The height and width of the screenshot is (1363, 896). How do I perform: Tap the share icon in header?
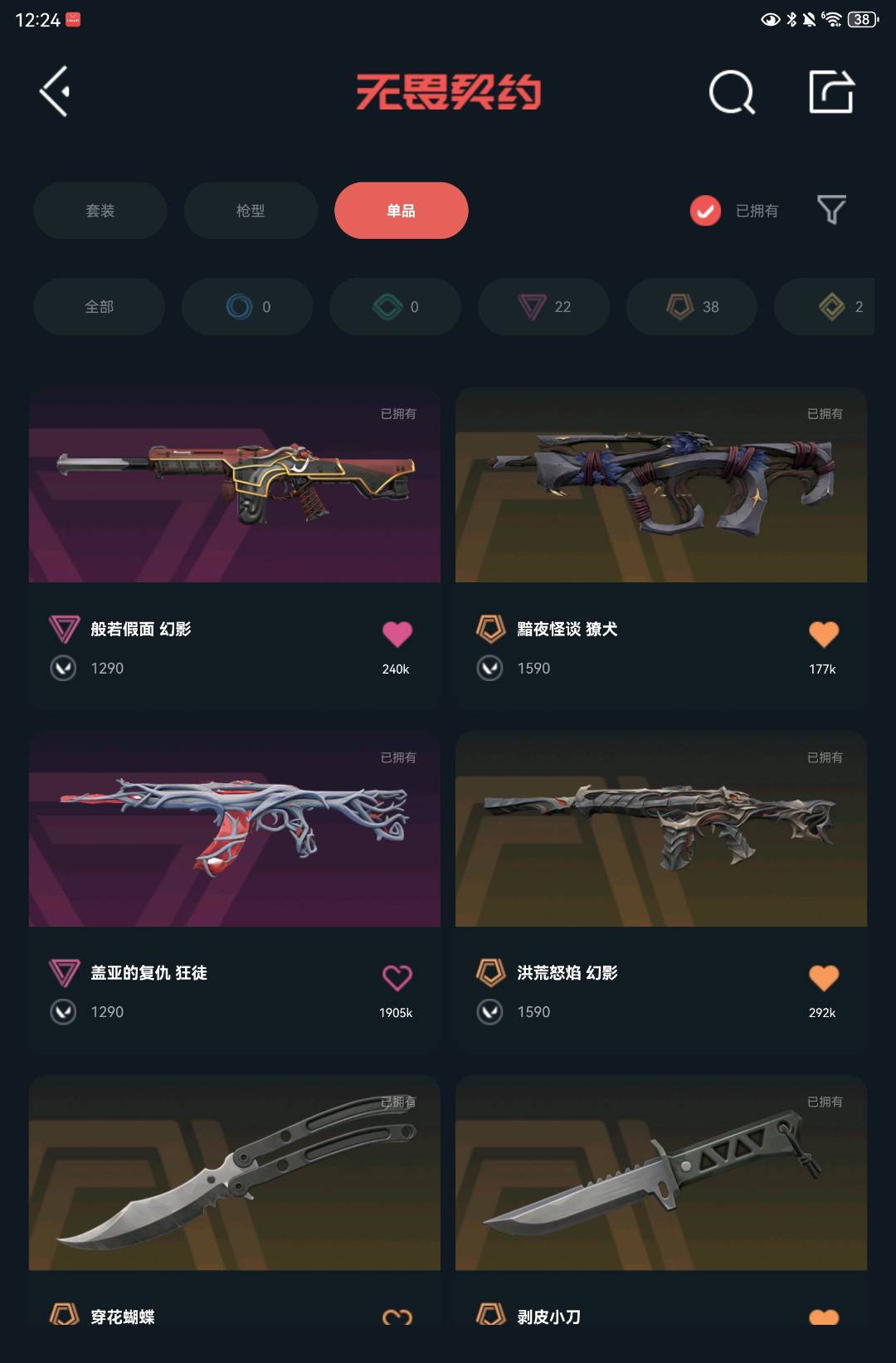(831, 91)
